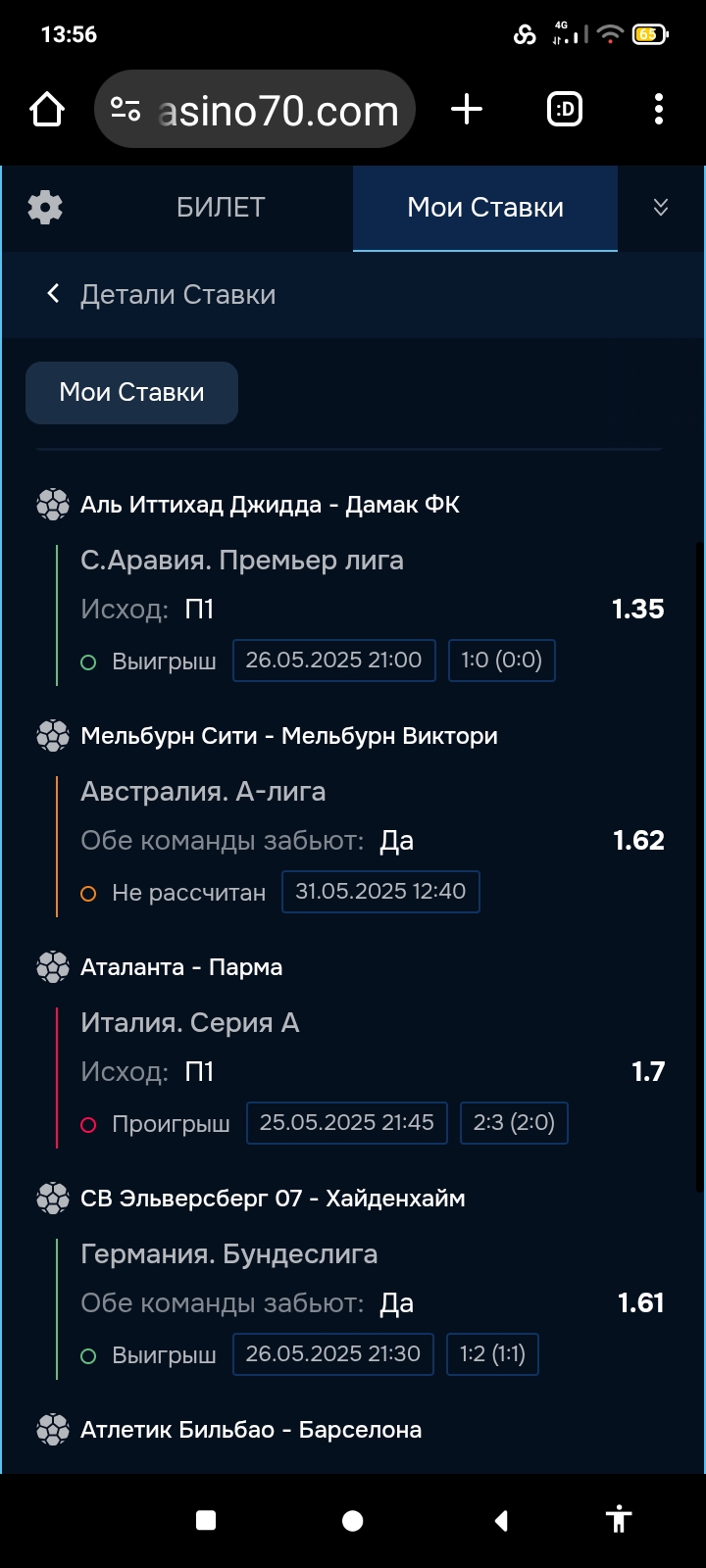Collapse the betslip panel with double chevron

(x=661, y=208)
